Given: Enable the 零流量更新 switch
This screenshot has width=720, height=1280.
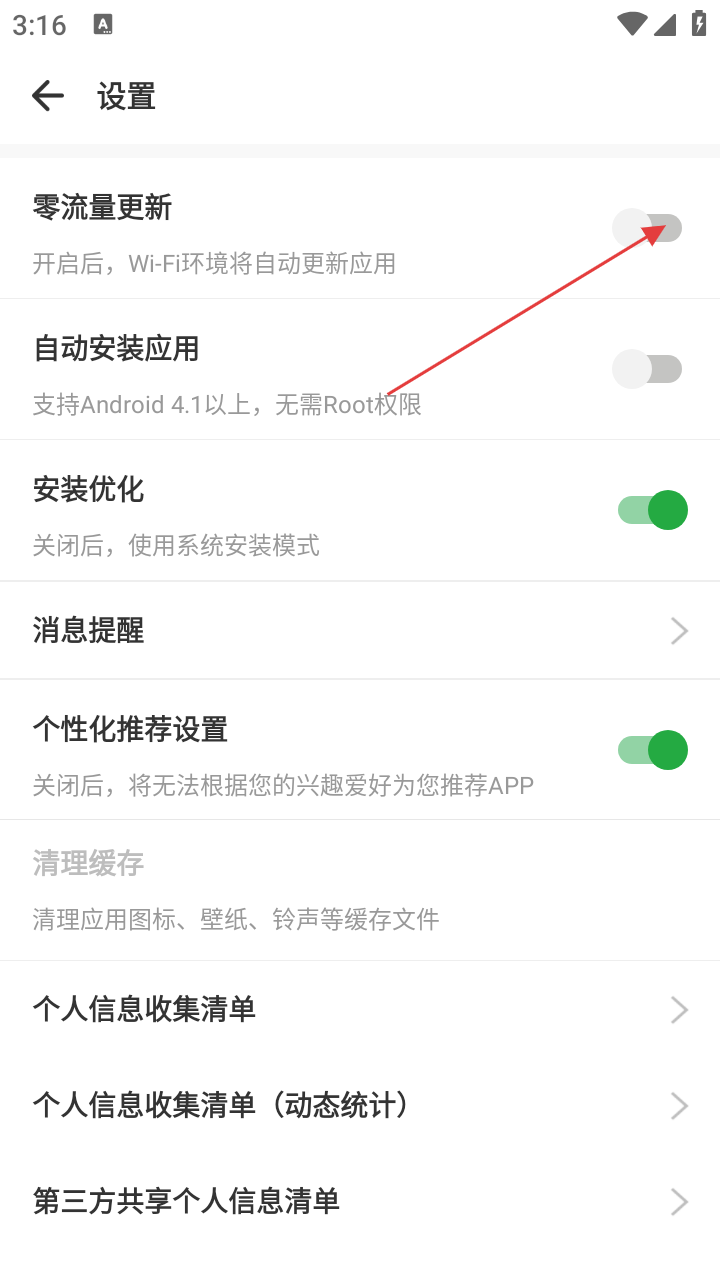Looking at the screenshot, I should [x=647, y=228].
